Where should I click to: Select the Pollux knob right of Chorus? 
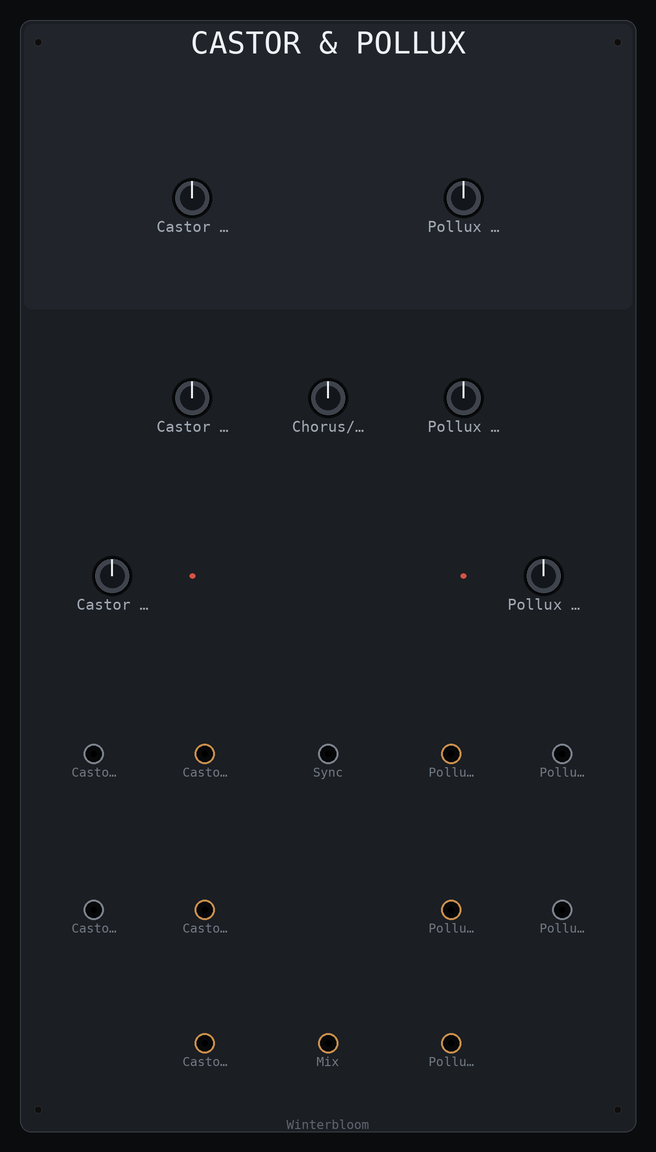click(464, 397)
